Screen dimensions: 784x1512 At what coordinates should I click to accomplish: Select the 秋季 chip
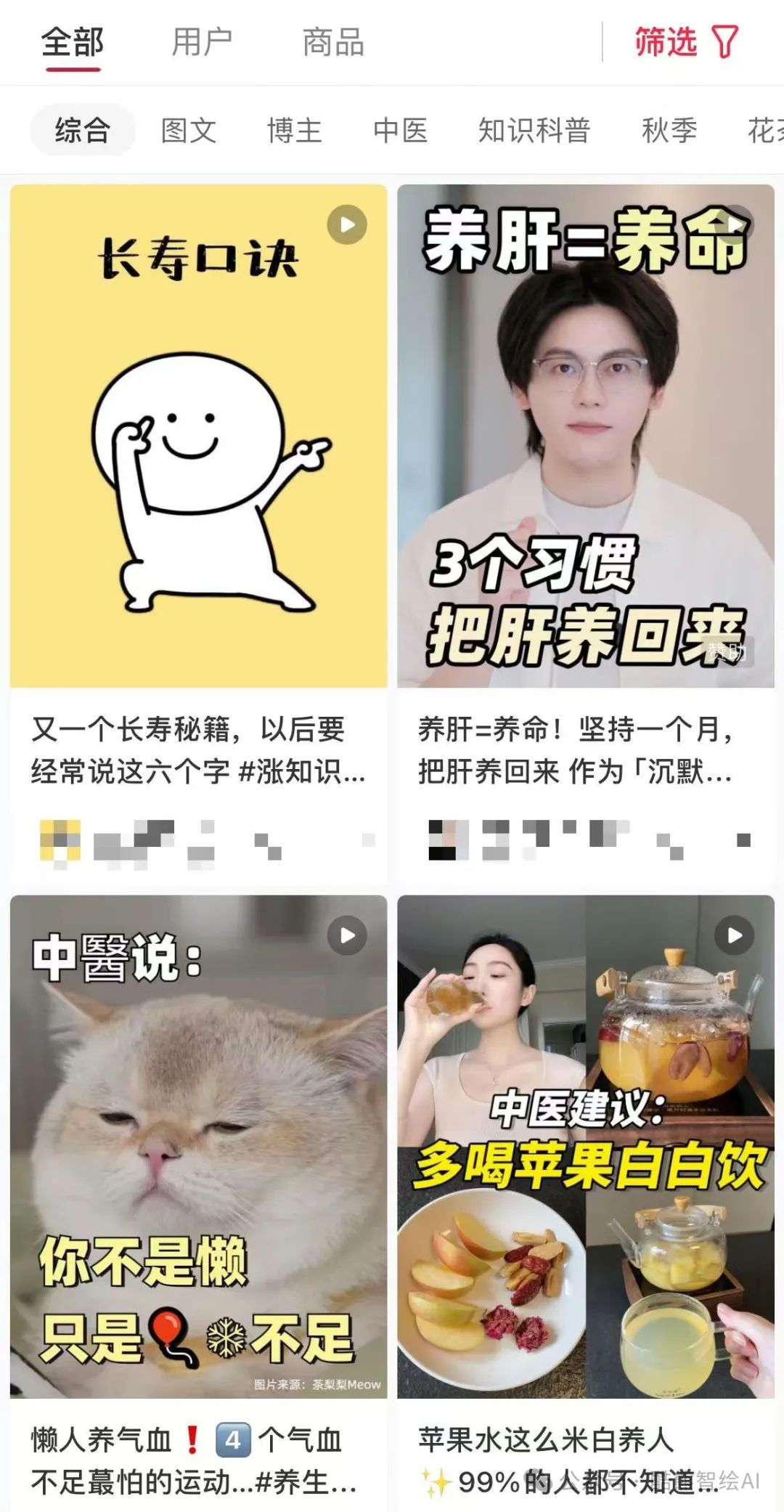click(669, 131)
